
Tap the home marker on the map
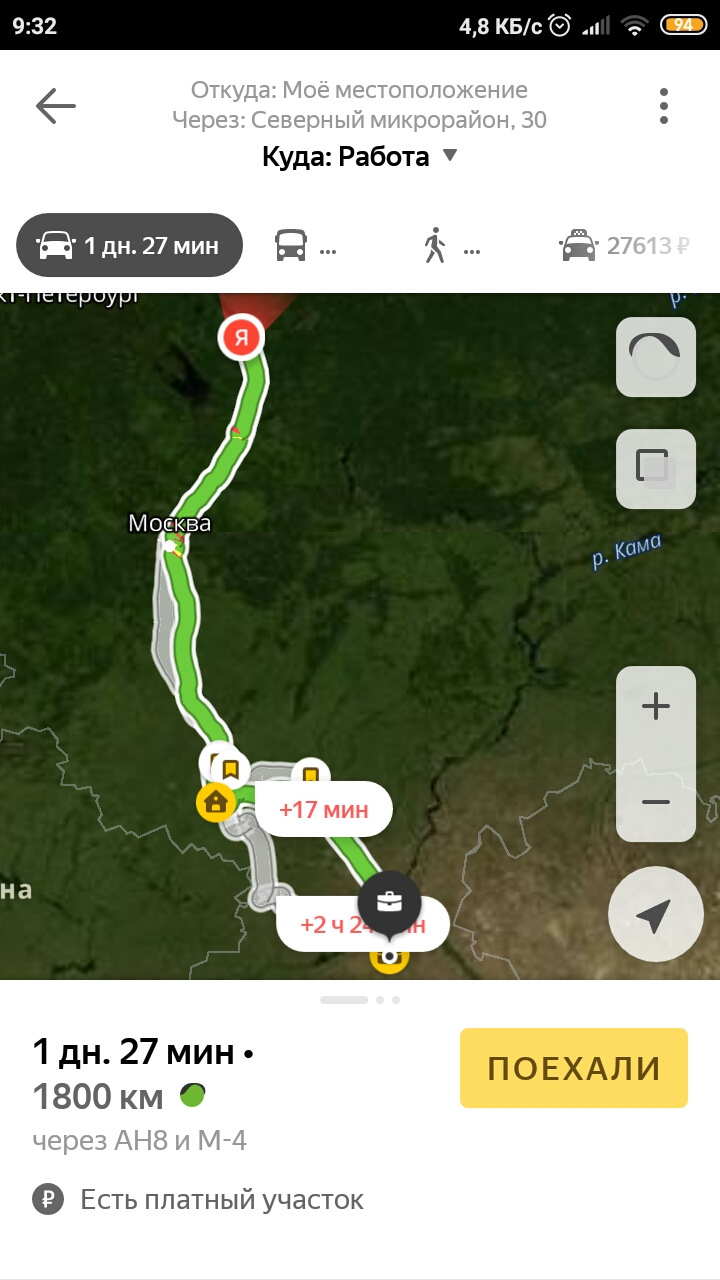tap(215, 802)
